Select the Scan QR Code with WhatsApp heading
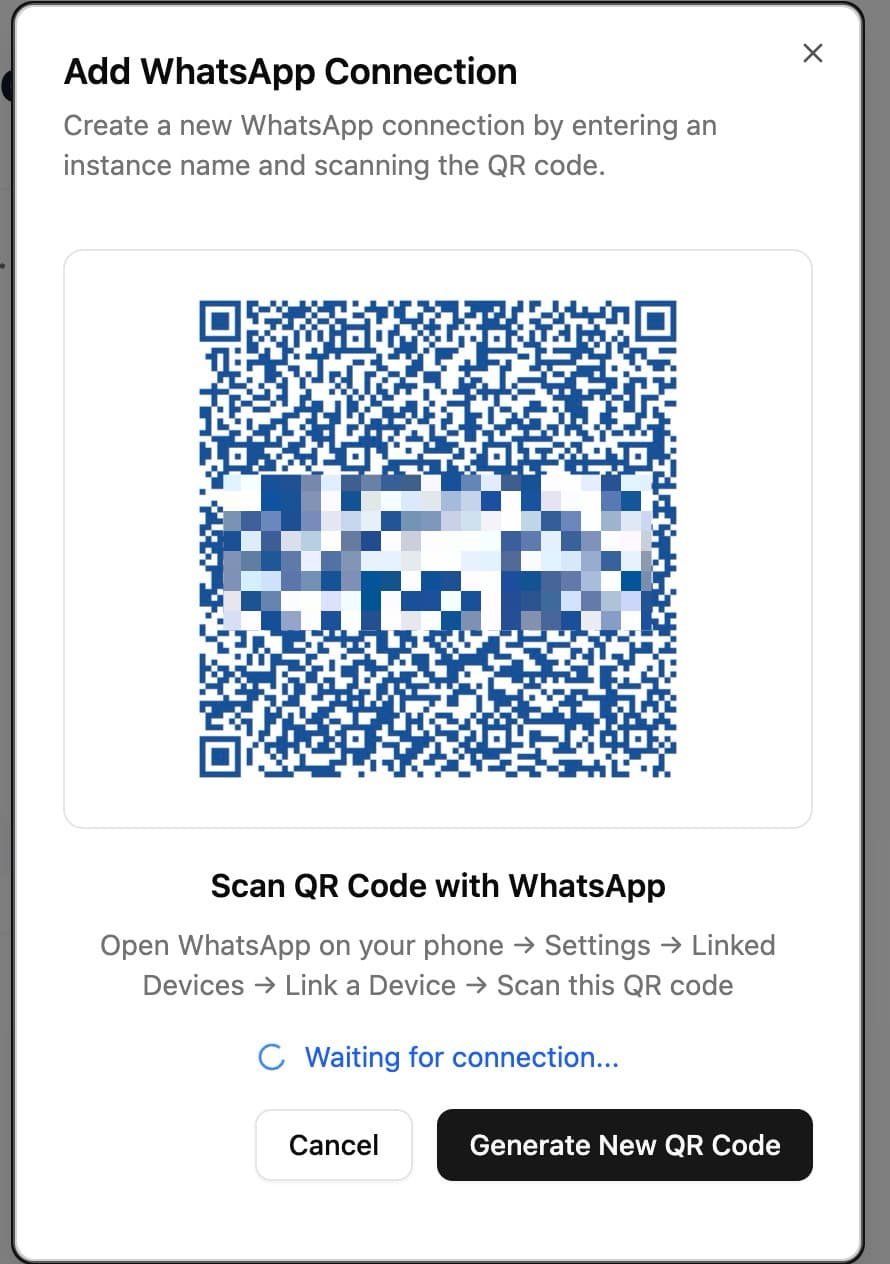 438,886
